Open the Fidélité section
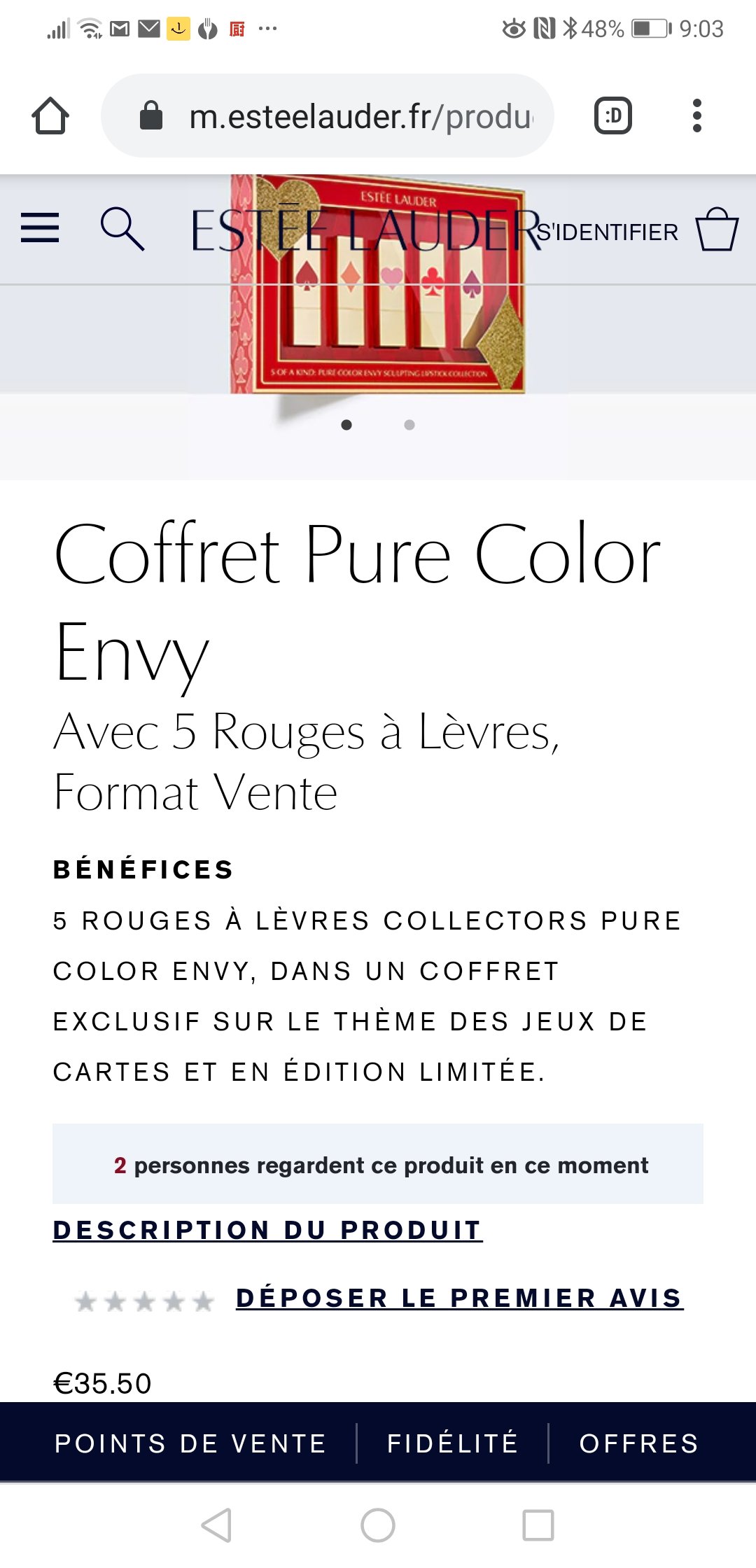 (453, 1443)
